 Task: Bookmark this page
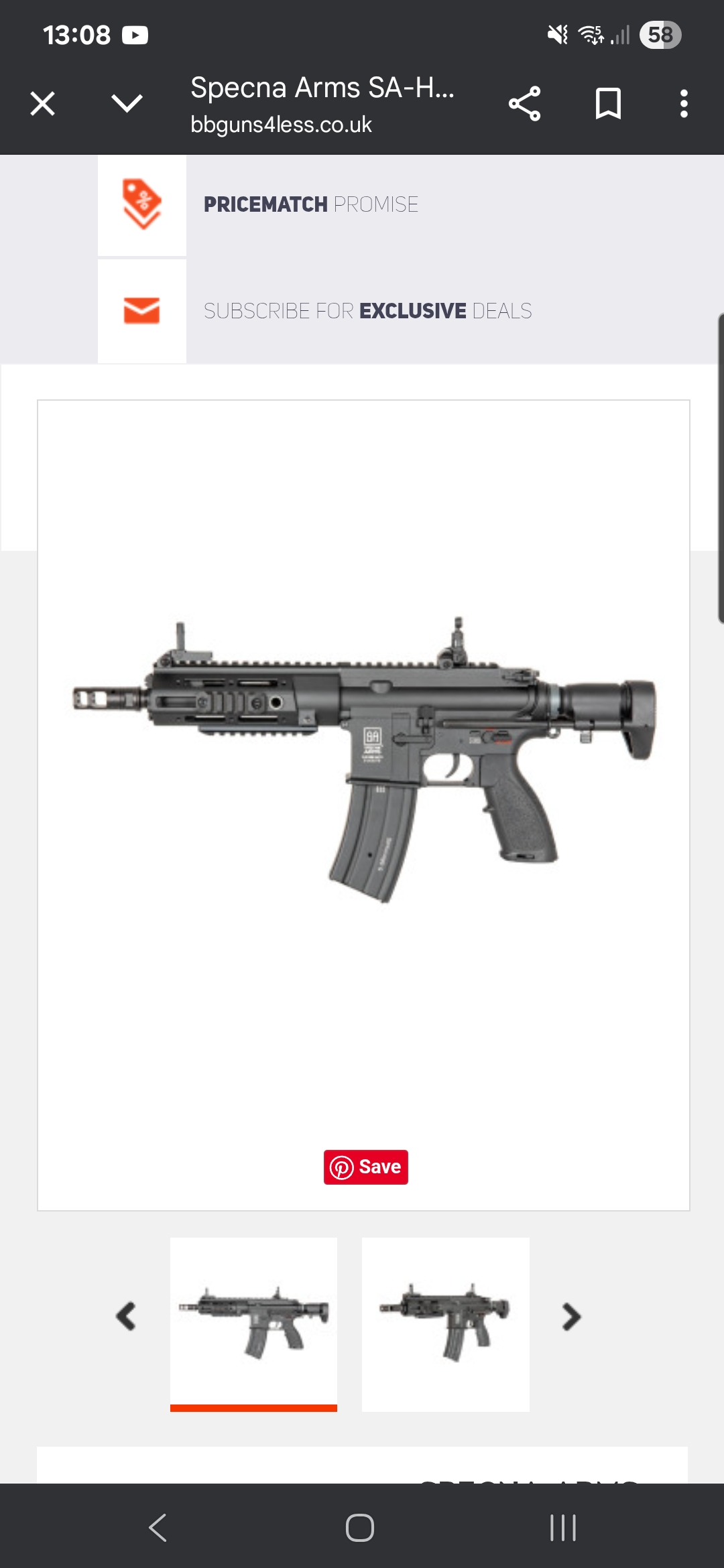pos(608,104)
